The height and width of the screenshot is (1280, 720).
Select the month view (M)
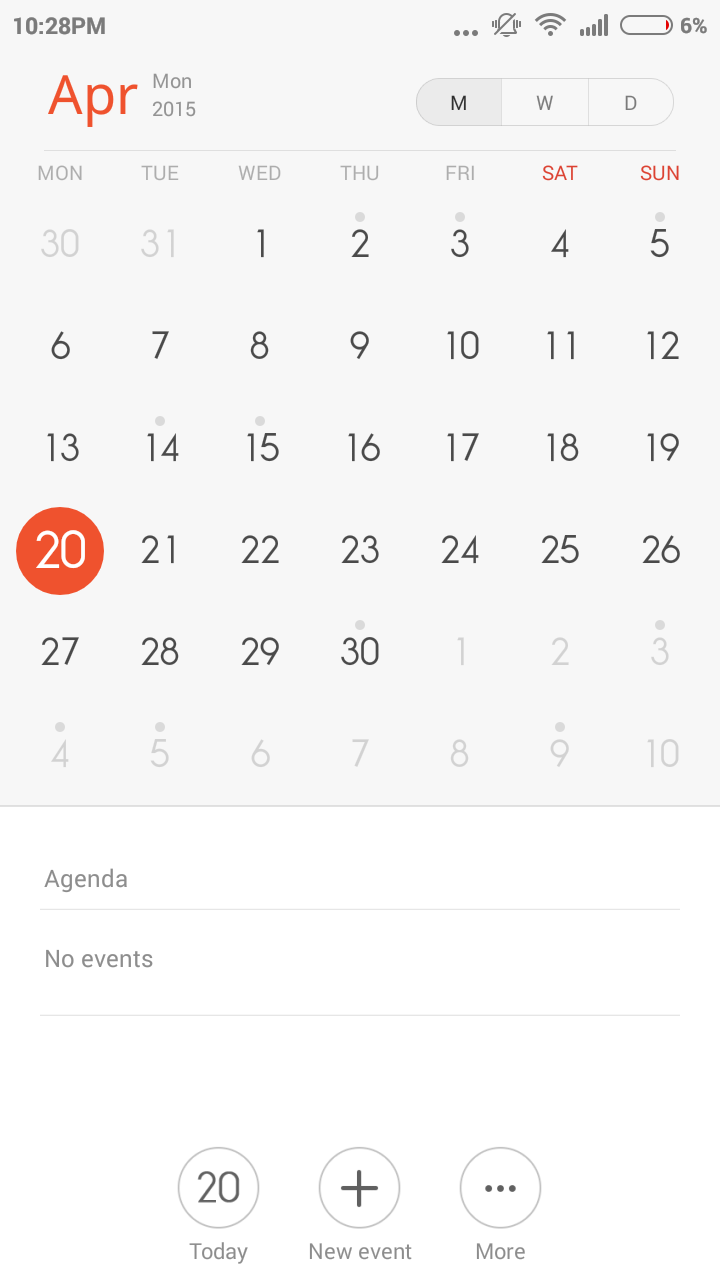click(x=459, y=103)
